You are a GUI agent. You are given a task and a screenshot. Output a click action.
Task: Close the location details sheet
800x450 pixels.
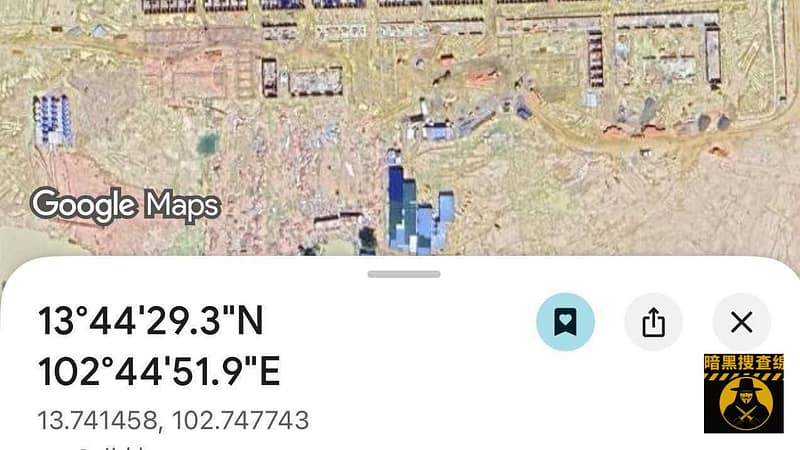741,322
